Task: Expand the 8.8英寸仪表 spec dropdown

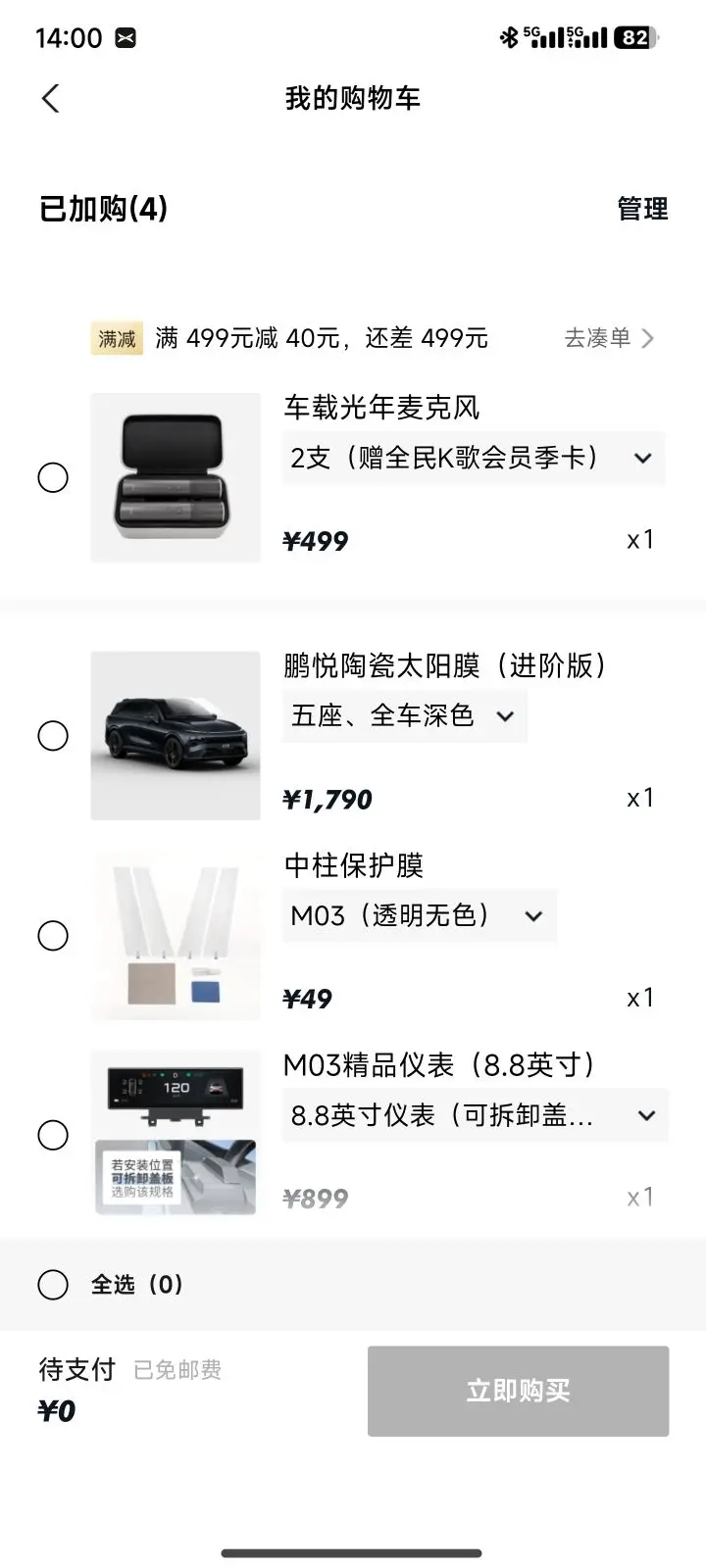Action: click(475, 1116)
